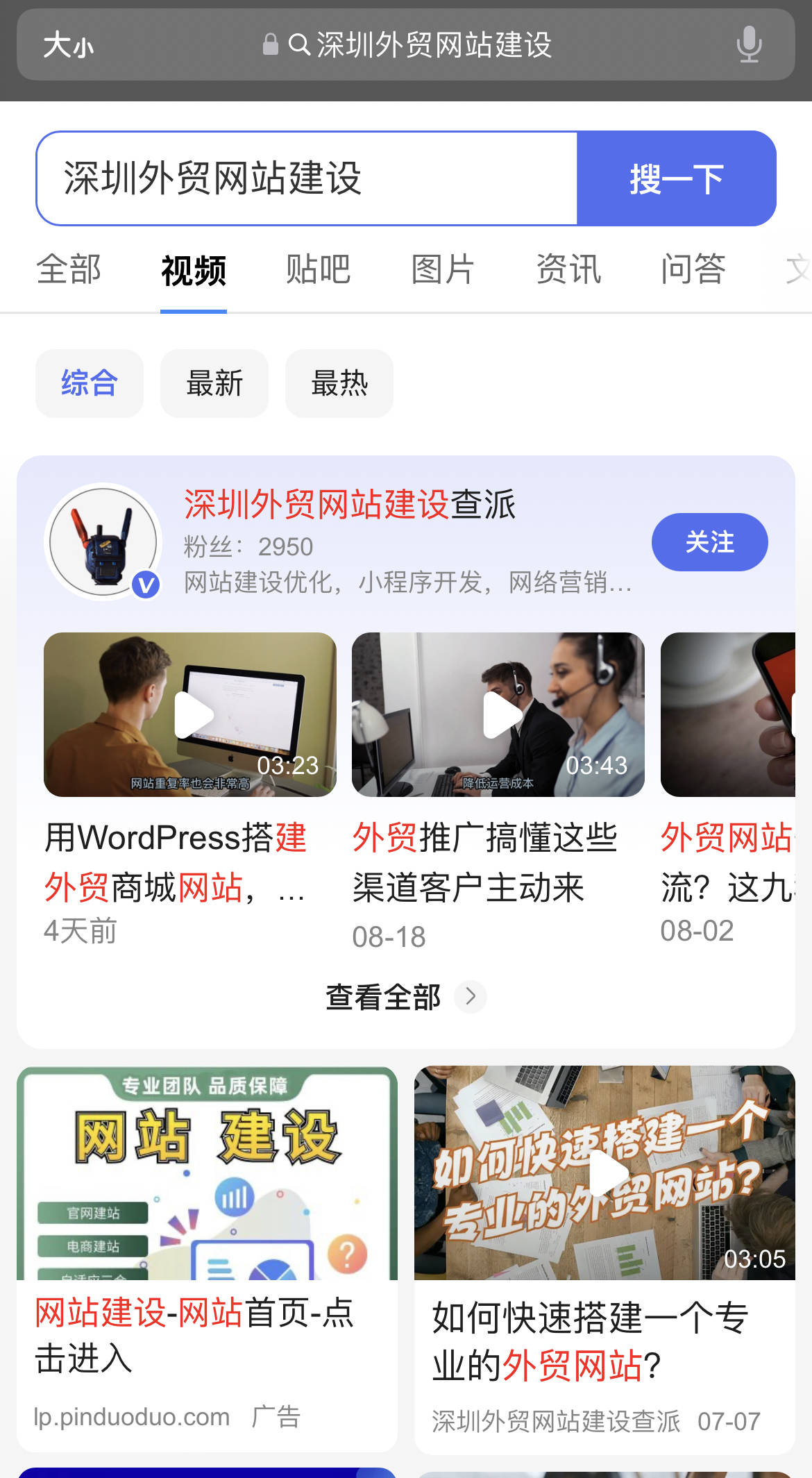Tap the 深圳外贸网站建设 search input field
Image resolution: width=812 pixels, height=1478 pixels.
305,178
